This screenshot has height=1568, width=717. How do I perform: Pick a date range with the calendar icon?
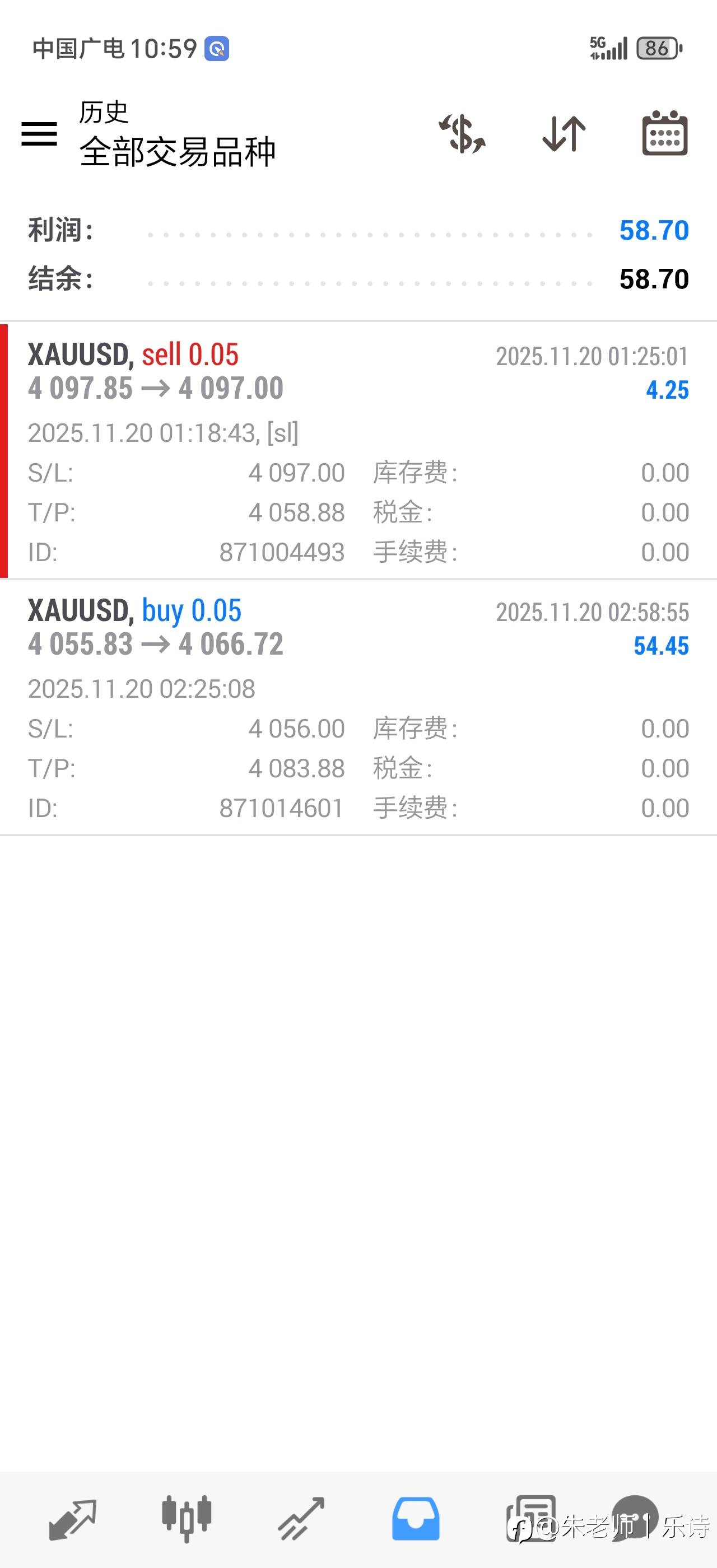(665, 134)
